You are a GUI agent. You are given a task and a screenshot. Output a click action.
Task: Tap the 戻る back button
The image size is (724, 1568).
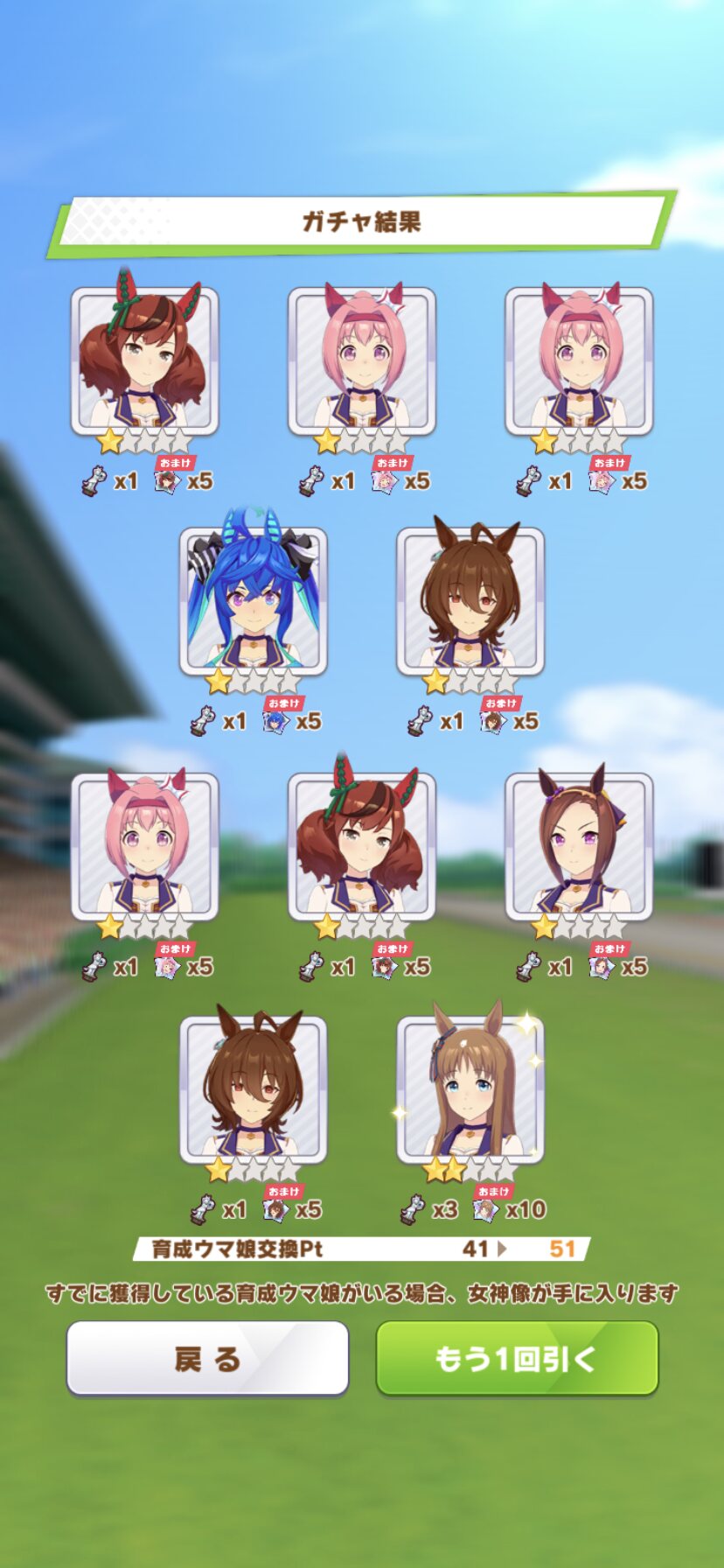pyautogui.click(x=207, y=1358)
